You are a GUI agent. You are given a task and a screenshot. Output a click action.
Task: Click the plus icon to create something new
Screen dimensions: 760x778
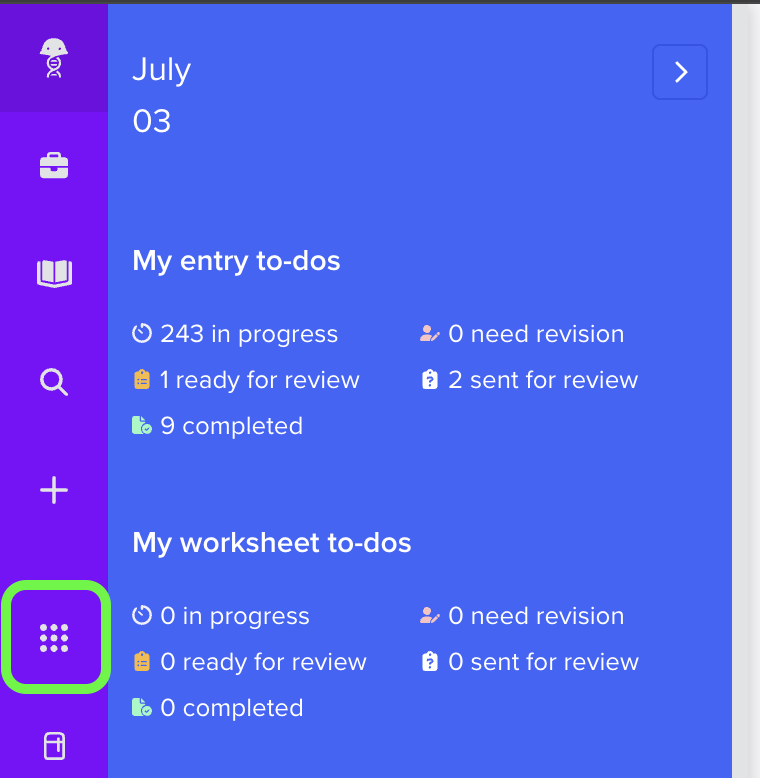tap(54, 489)
